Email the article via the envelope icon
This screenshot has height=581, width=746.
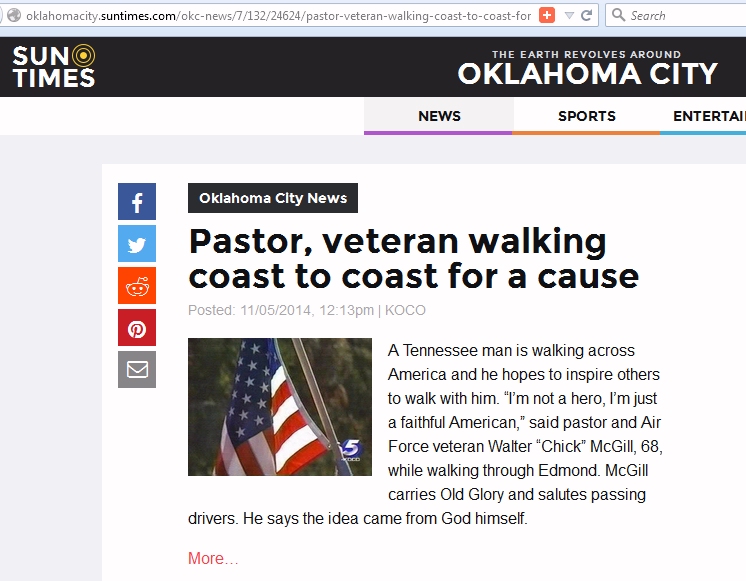pos(137,370)
